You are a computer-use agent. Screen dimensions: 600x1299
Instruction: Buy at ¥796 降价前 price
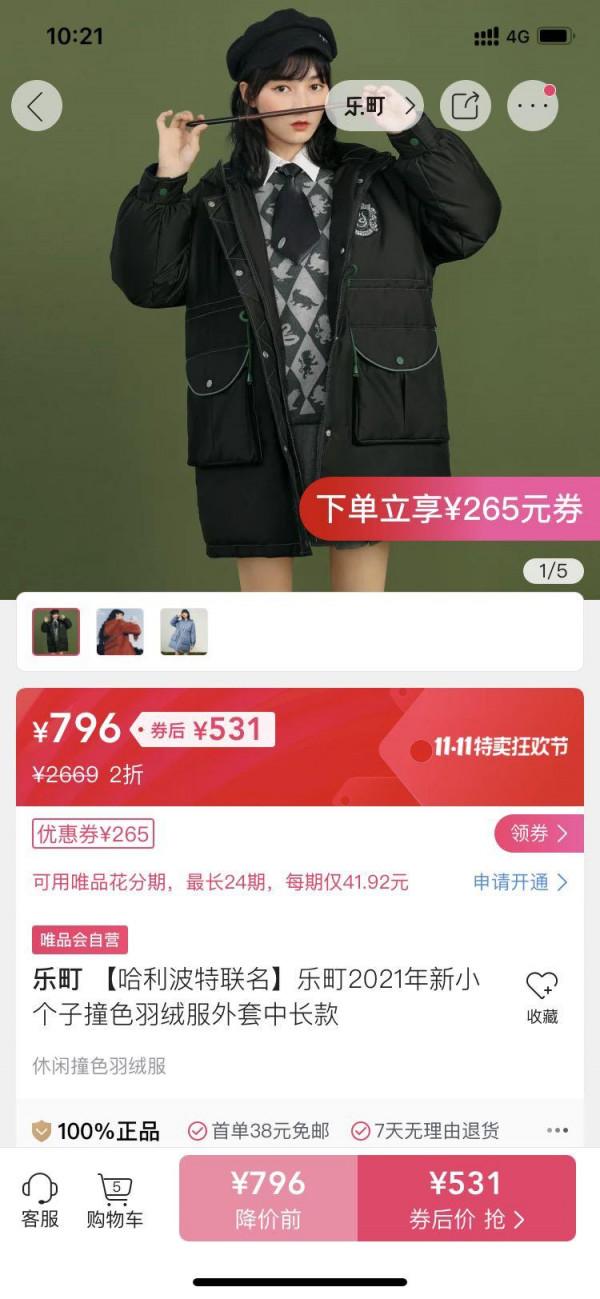point(268,1199)
